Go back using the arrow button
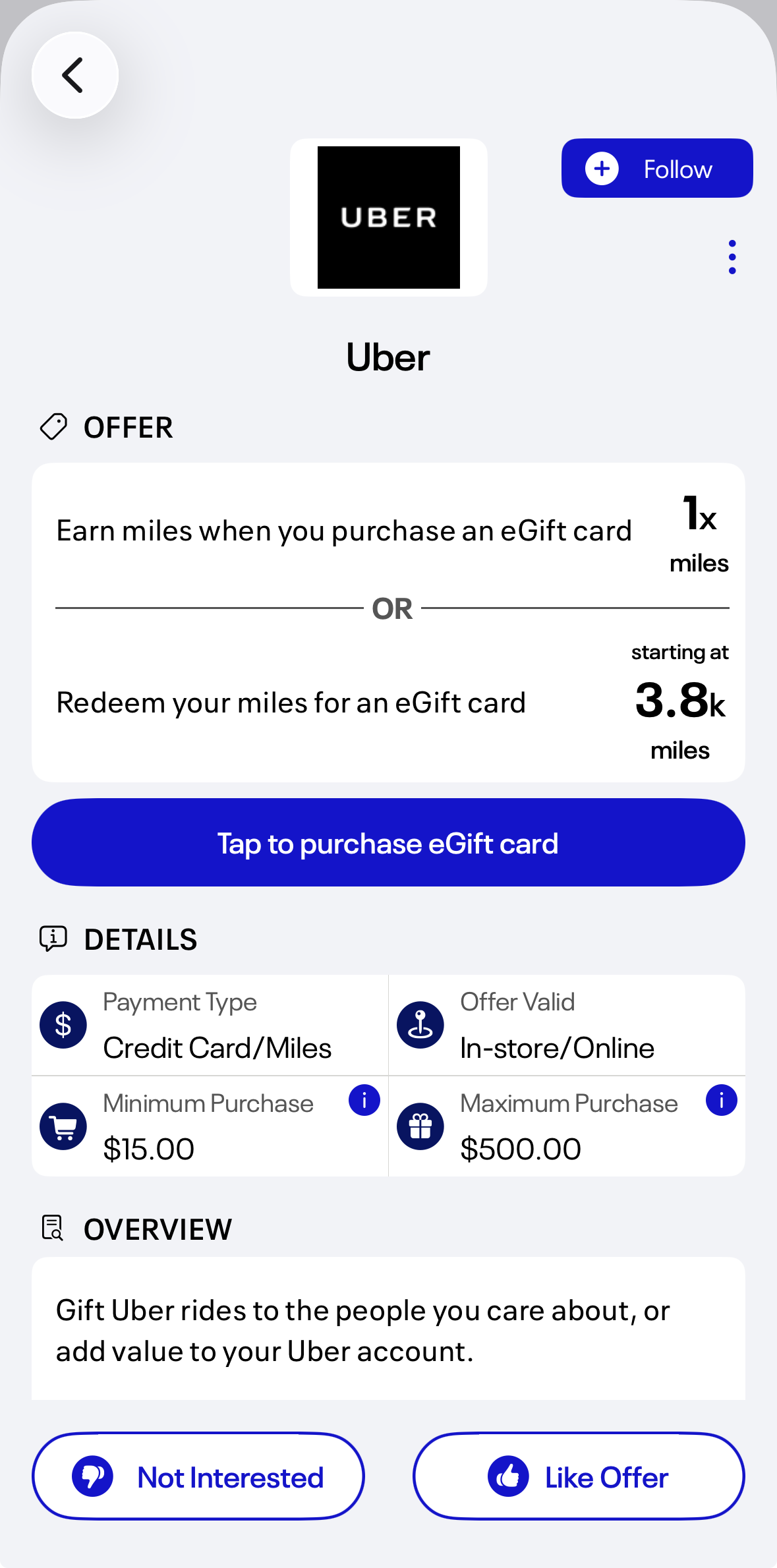Image resolution: width=777 pixels, height=1568 pixels. [75, 75]
